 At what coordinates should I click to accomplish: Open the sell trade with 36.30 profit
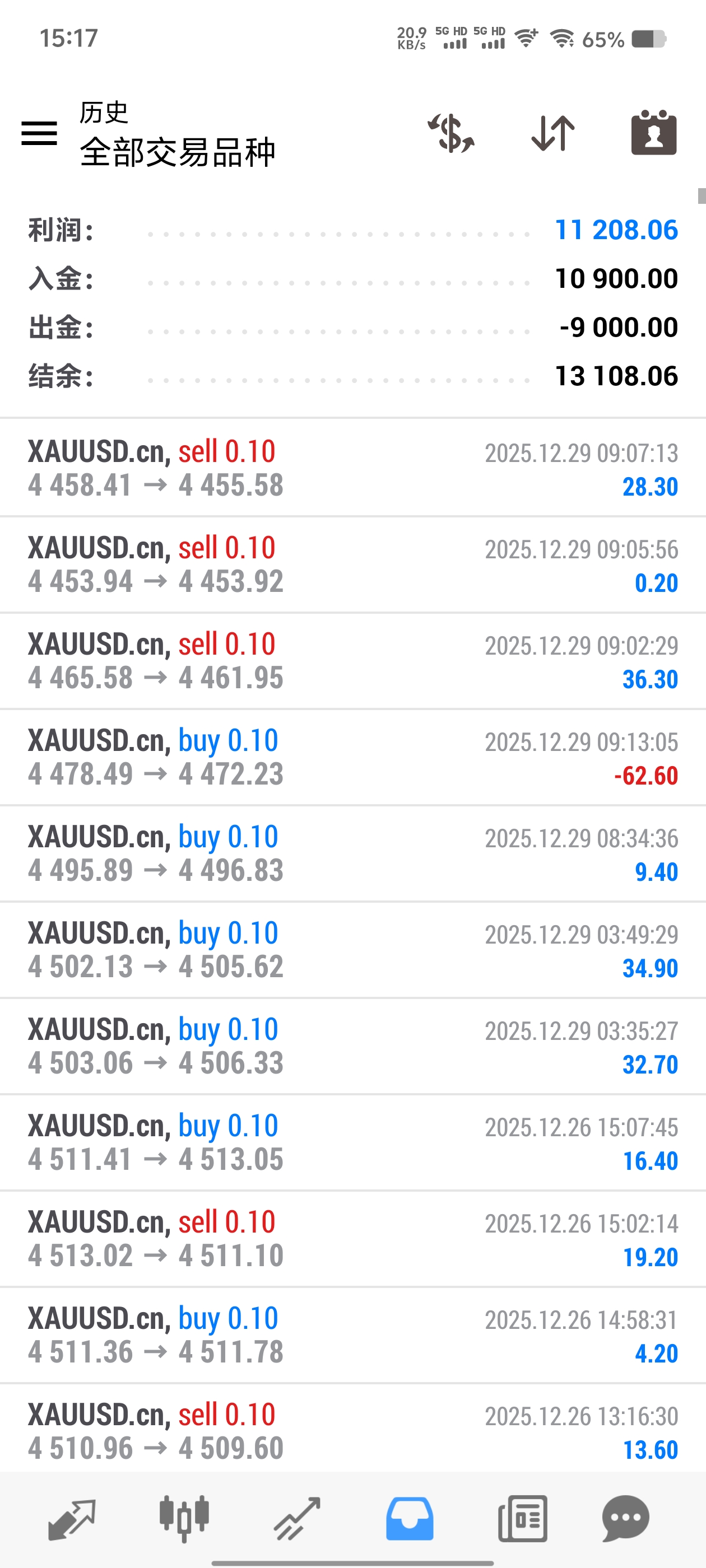(x=352, y=660)
